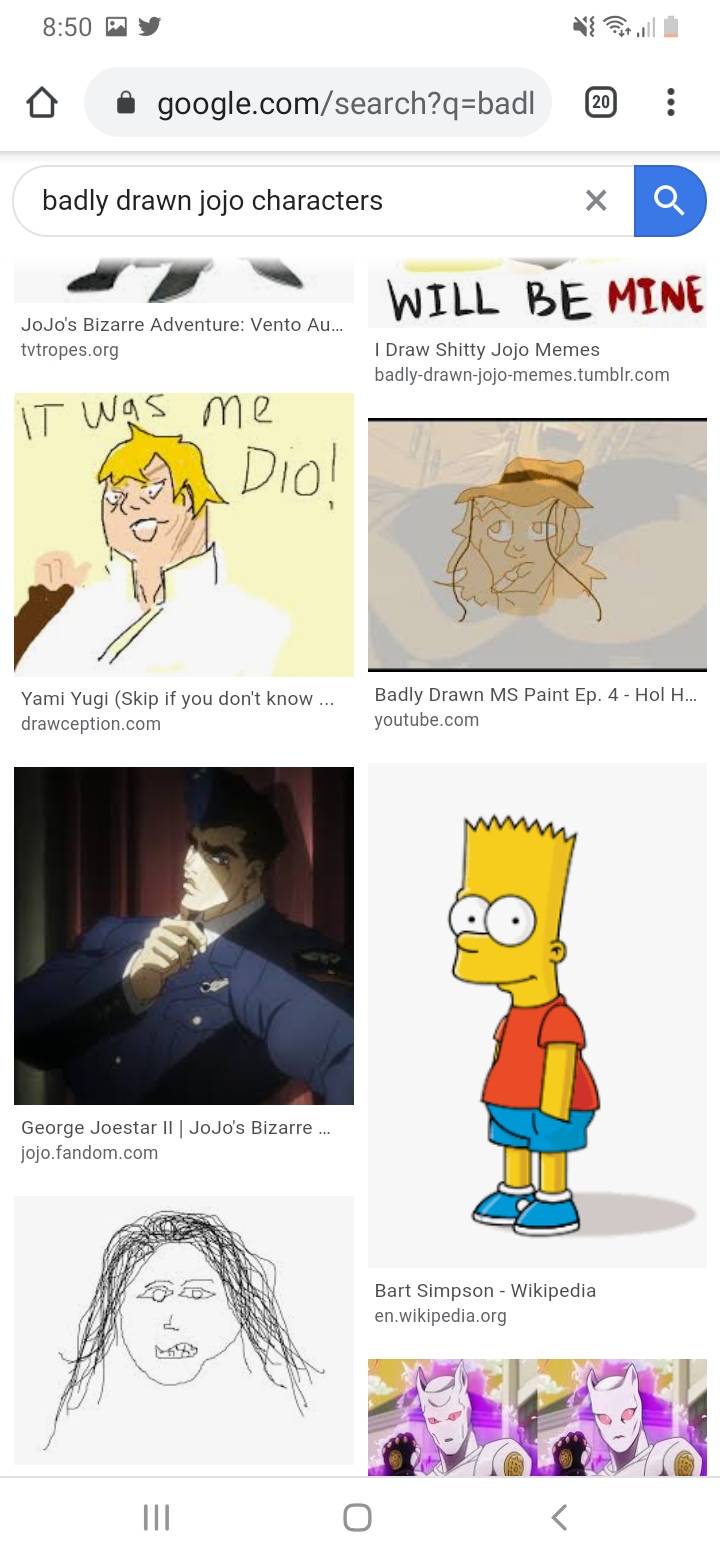This screenshot has height=1560, width=720.
Task: Open the Bart Simpson - Wikipedia result
Action: click(485, 1290)
